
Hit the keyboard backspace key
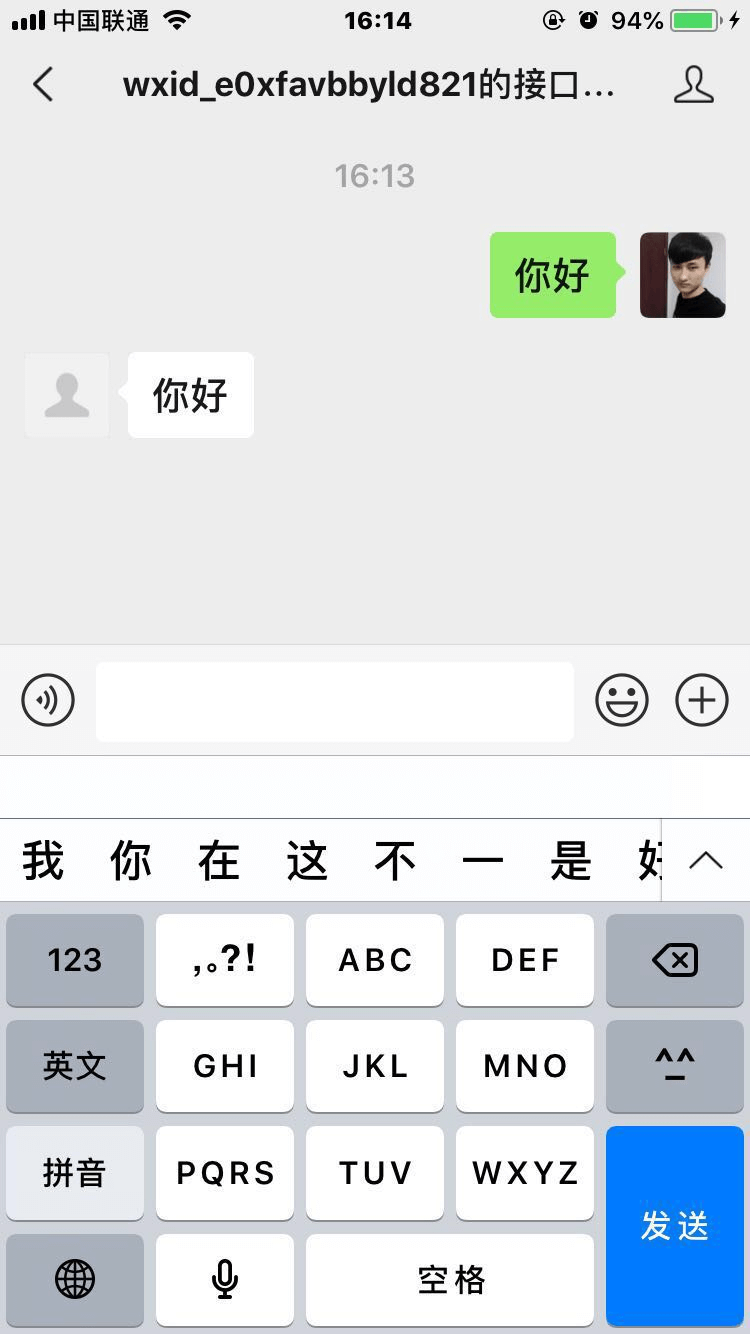[x=675, y=960]
